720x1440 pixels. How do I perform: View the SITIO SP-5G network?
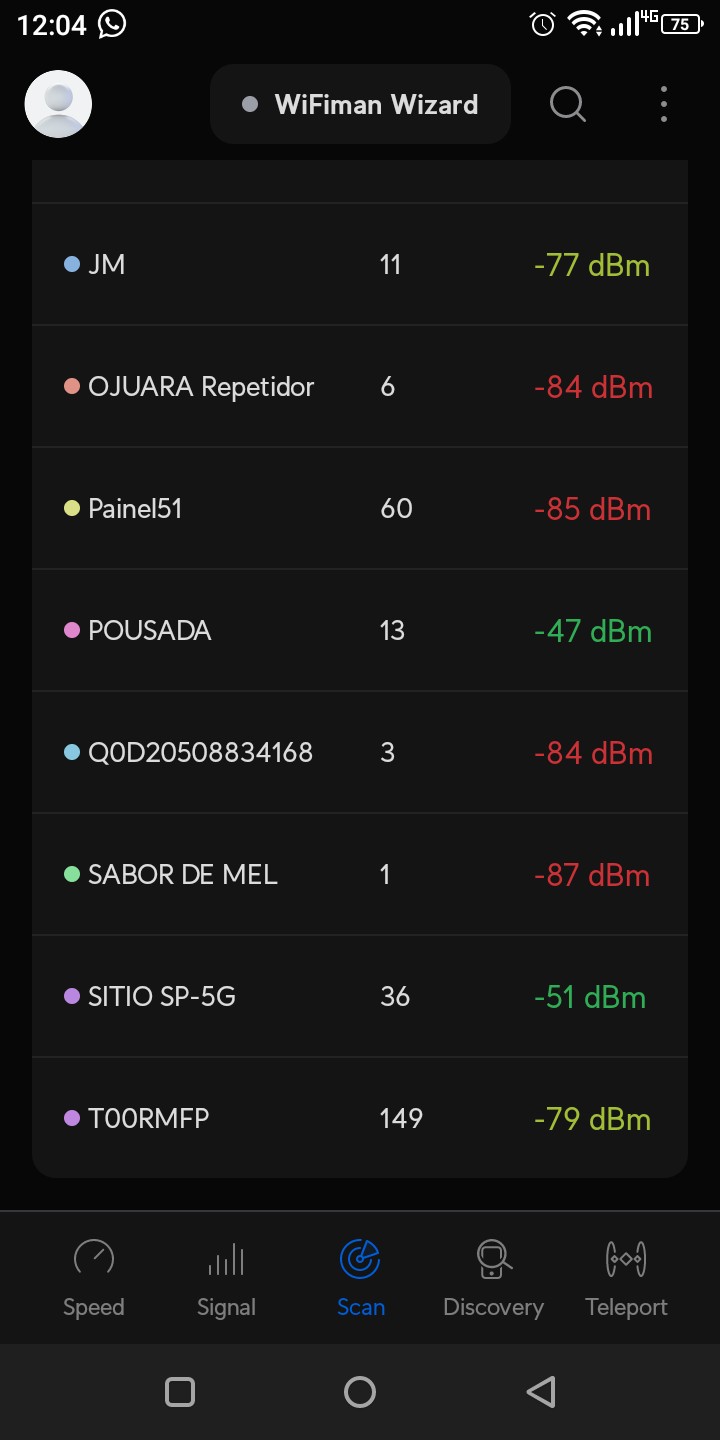click(360, 997)
